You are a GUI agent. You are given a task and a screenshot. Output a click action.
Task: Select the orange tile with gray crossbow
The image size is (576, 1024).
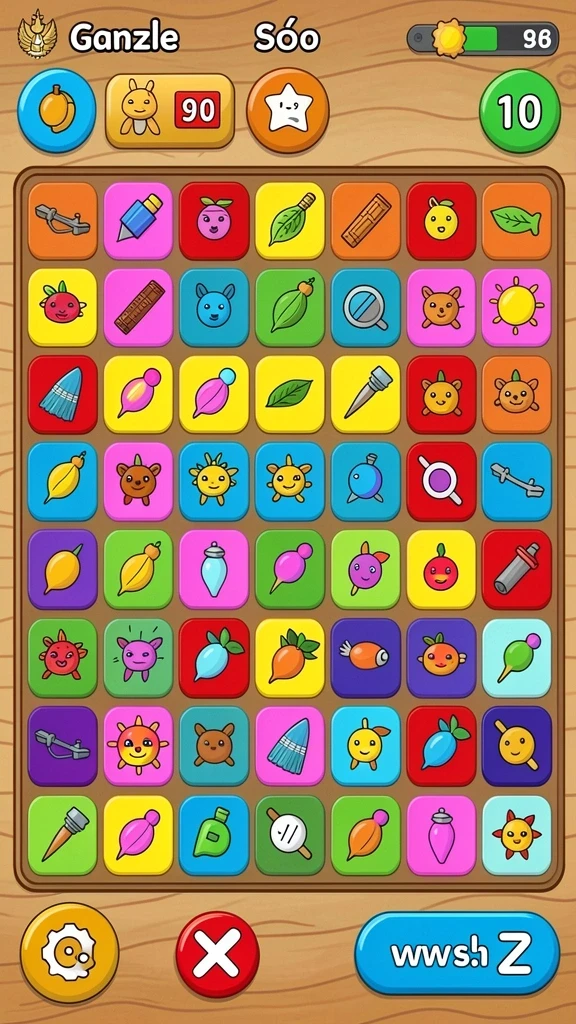pos(63,221)
